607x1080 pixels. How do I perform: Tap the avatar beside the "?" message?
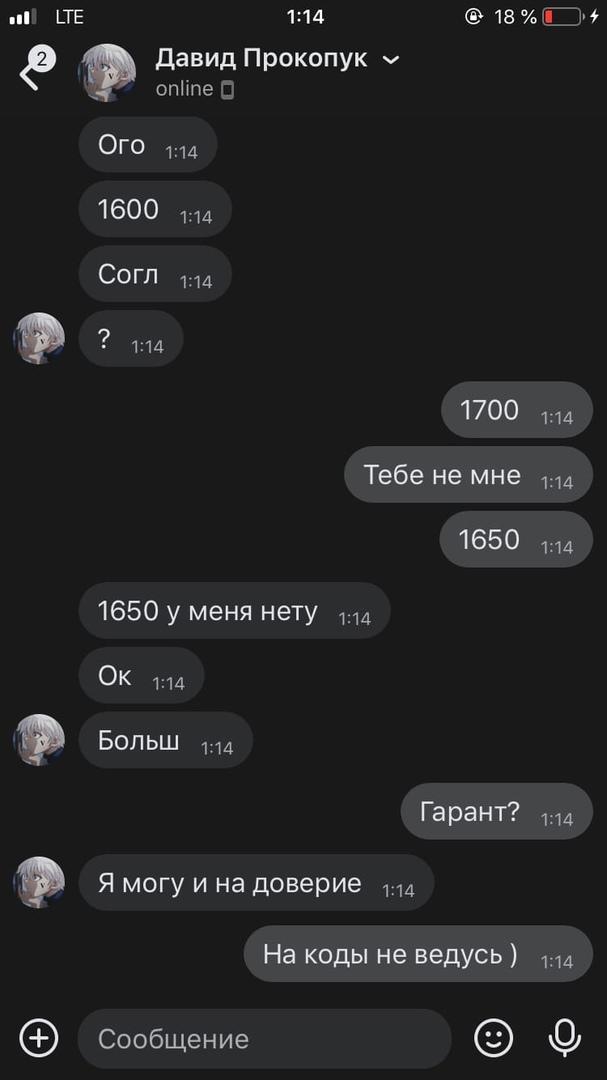[x=39, y=338]
